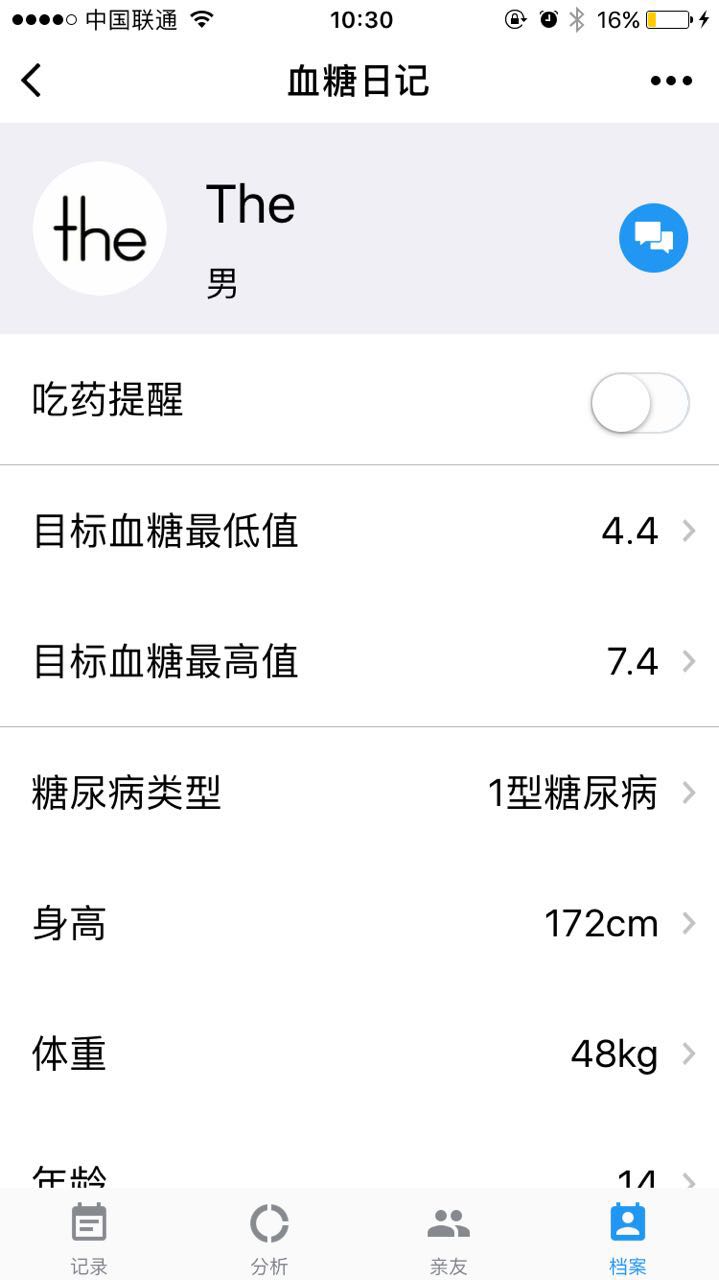Switch to the 分析 tab
The width and height of the screenshot is (719, 1280).
pos(269,1238)
